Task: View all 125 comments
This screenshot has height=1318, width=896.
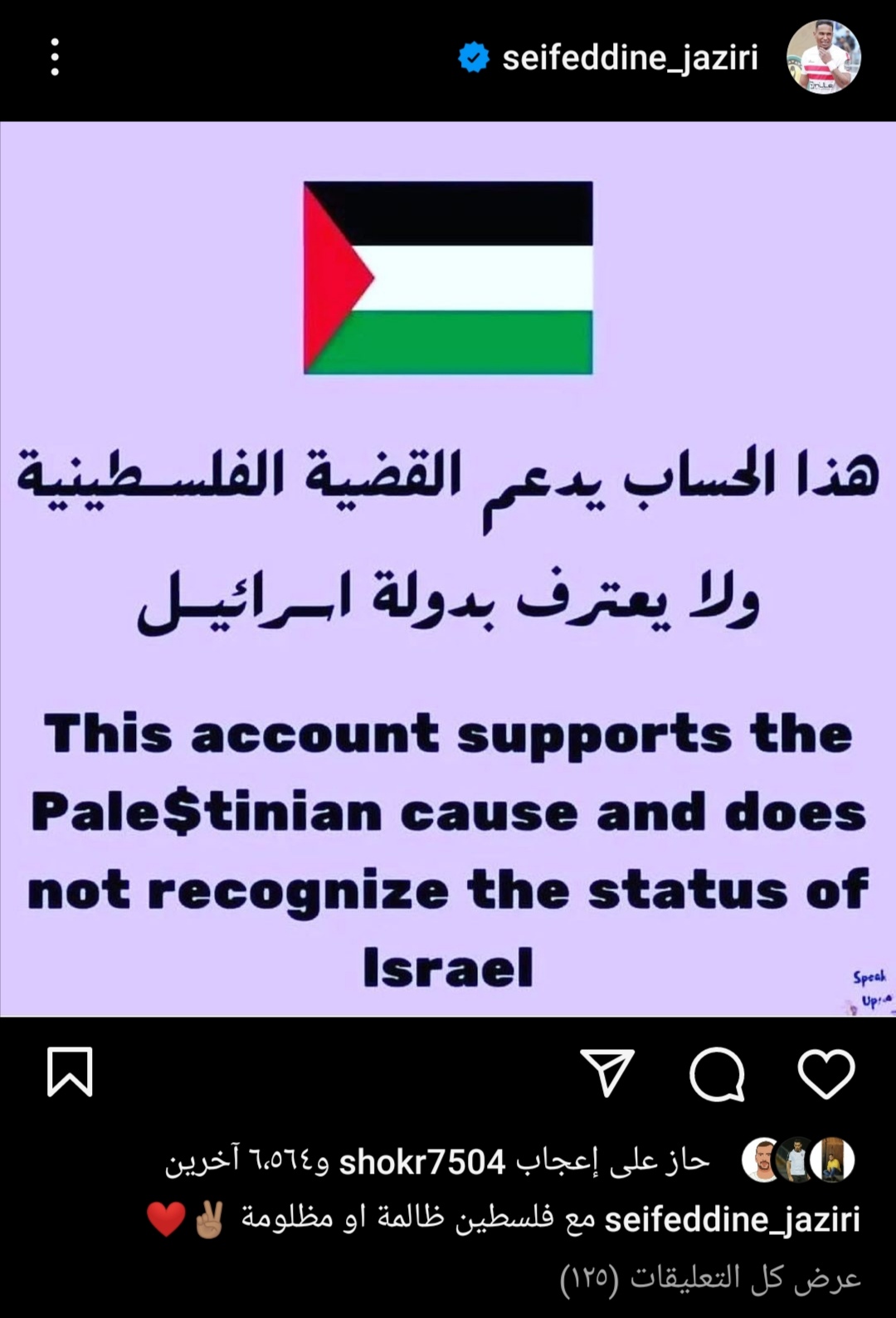Action: point(710,1278)
